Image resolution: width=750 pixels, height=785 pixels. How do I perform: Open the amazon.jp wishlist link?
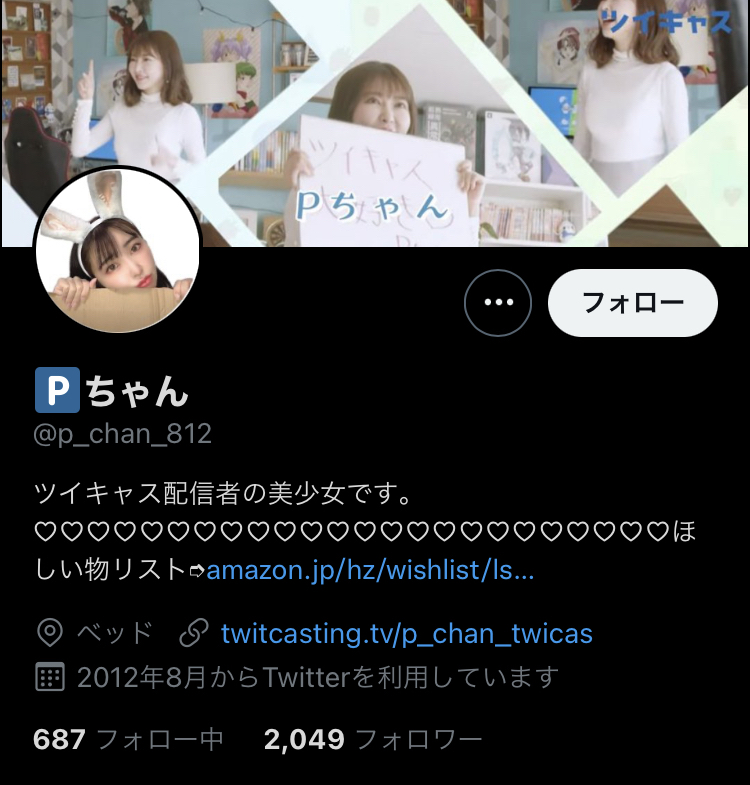[370, 570]
